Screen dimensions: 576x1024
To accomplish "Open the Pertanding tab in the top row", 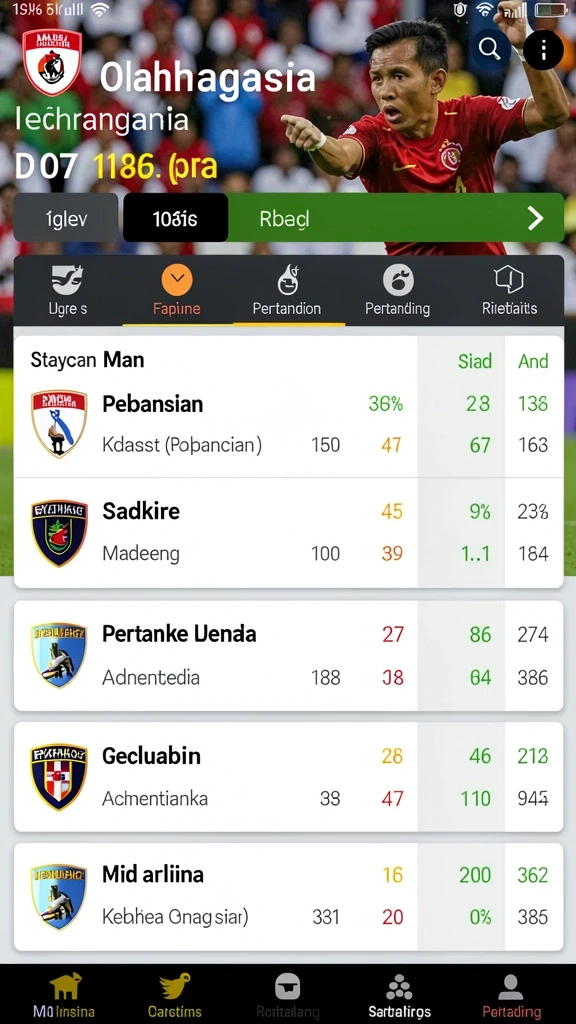I will pyautogui.click(x=398, y=290).
